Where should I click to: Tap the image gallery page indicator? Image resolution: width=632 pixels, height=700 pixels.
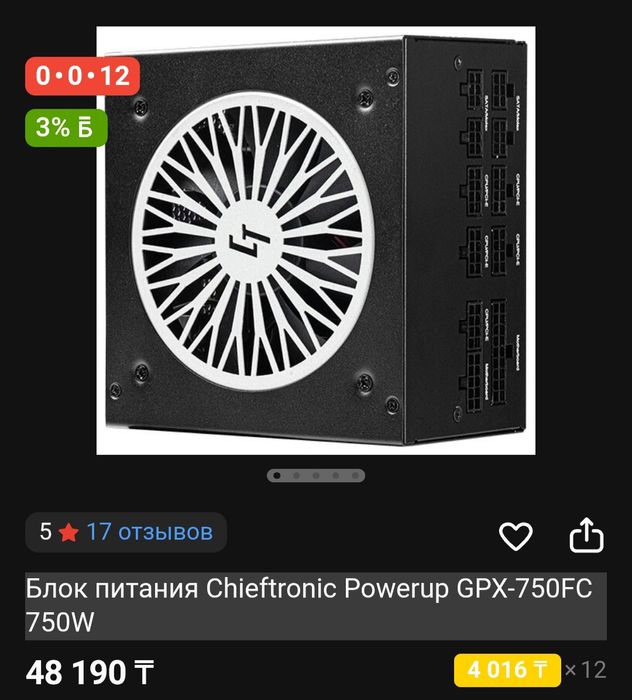(316, 476)
